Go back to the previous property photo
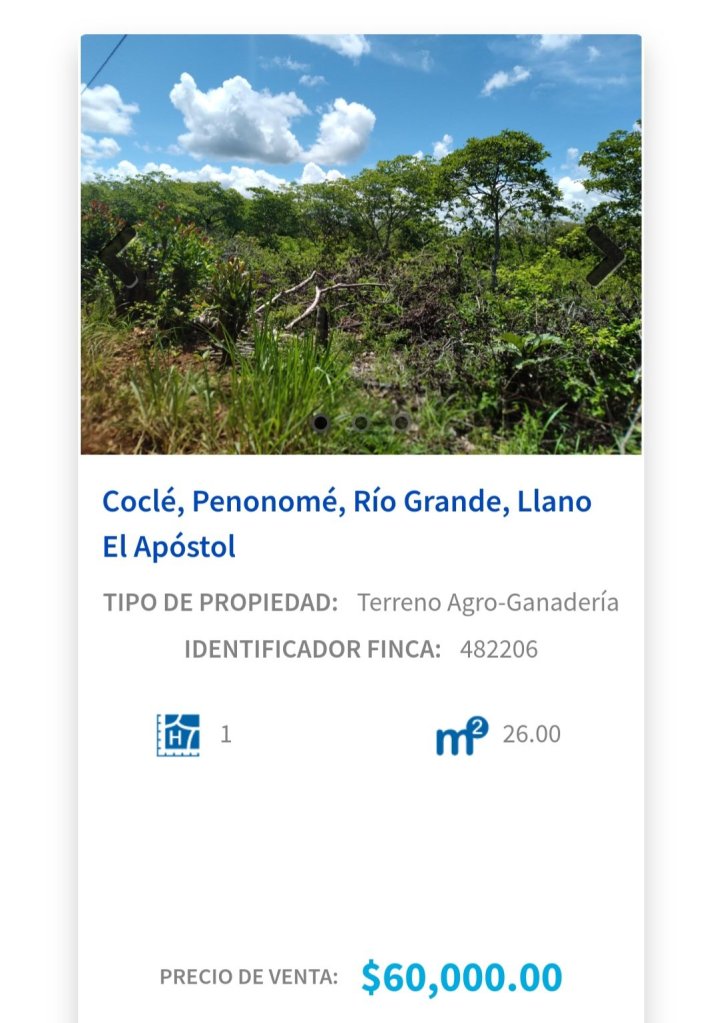Viewport: 721px width, 1023px height. coord(118,256)
